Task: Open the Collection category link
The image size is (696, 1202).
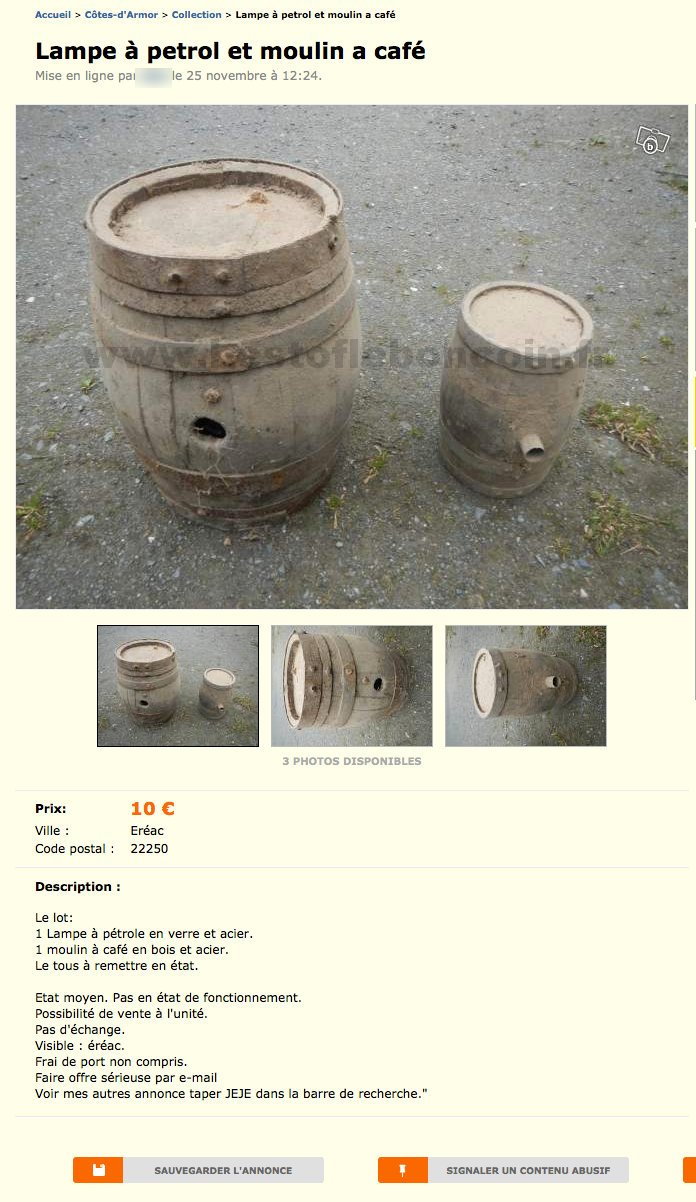Action: click(196, 15)
